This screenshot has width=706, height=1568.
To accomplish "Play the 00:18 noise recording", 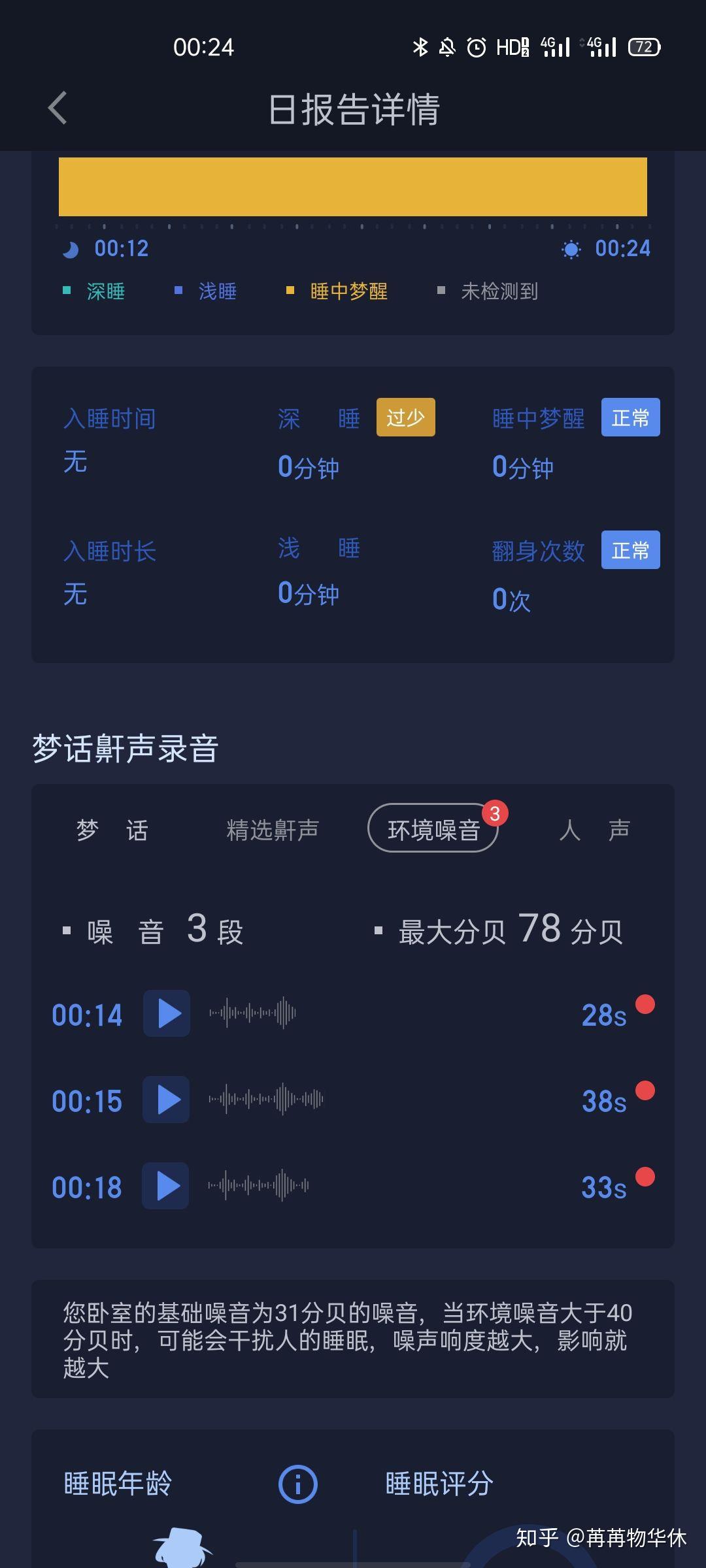I will click(x=165, y=1186).
